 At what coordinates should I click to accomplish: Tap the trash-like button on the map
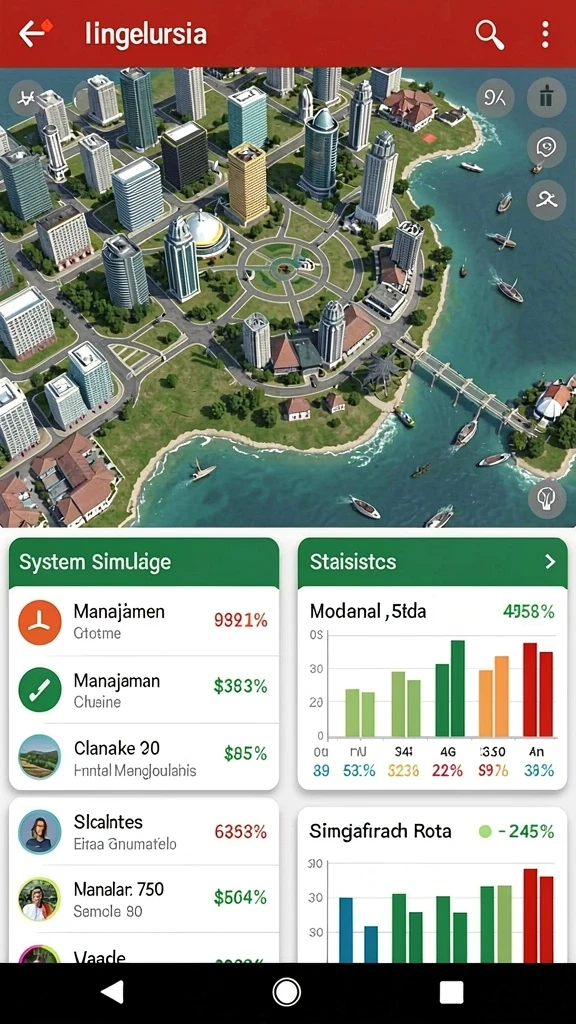click(546, 98)
